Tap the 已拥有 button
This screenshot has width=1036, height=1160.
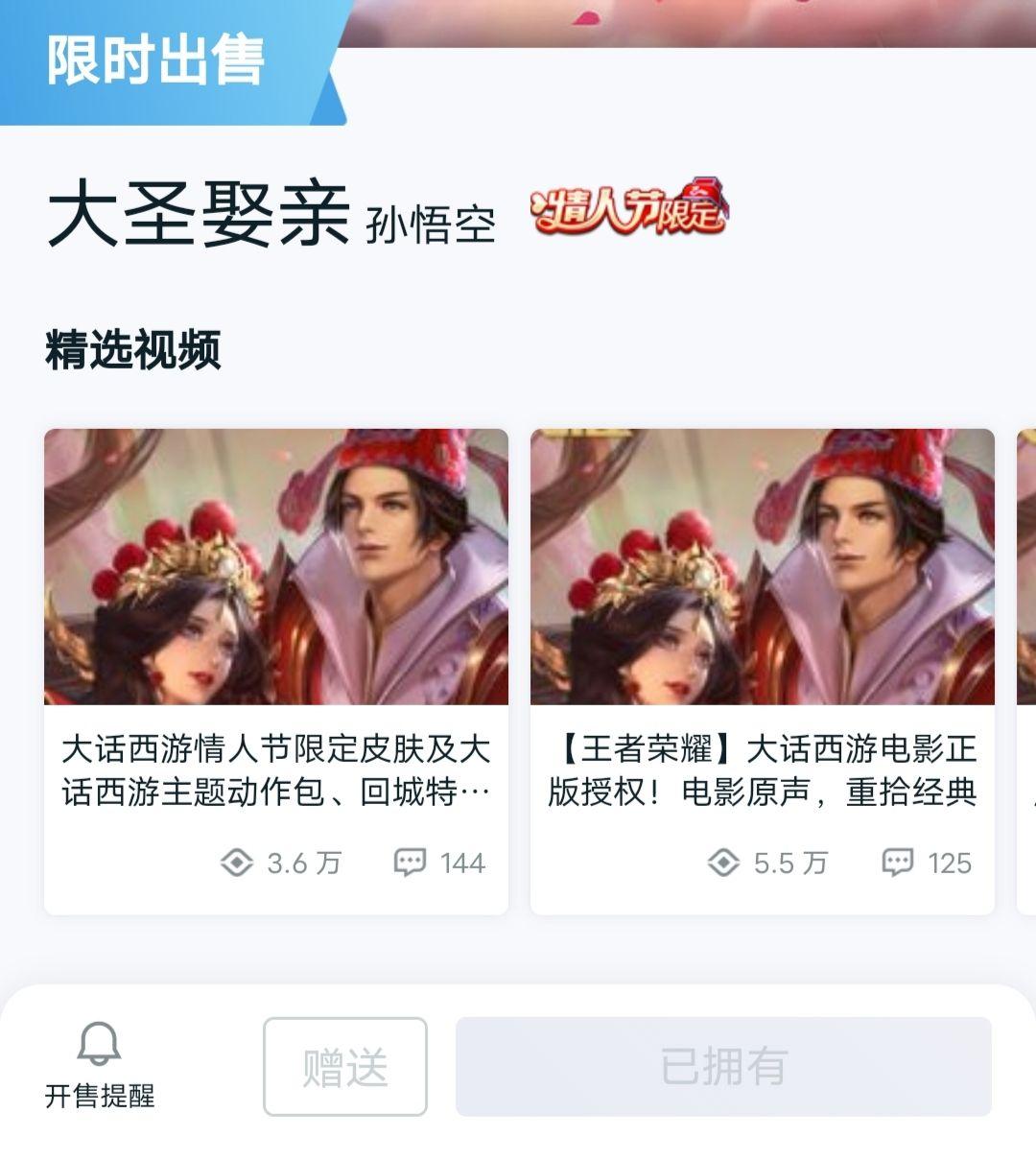pos(723,1067)
